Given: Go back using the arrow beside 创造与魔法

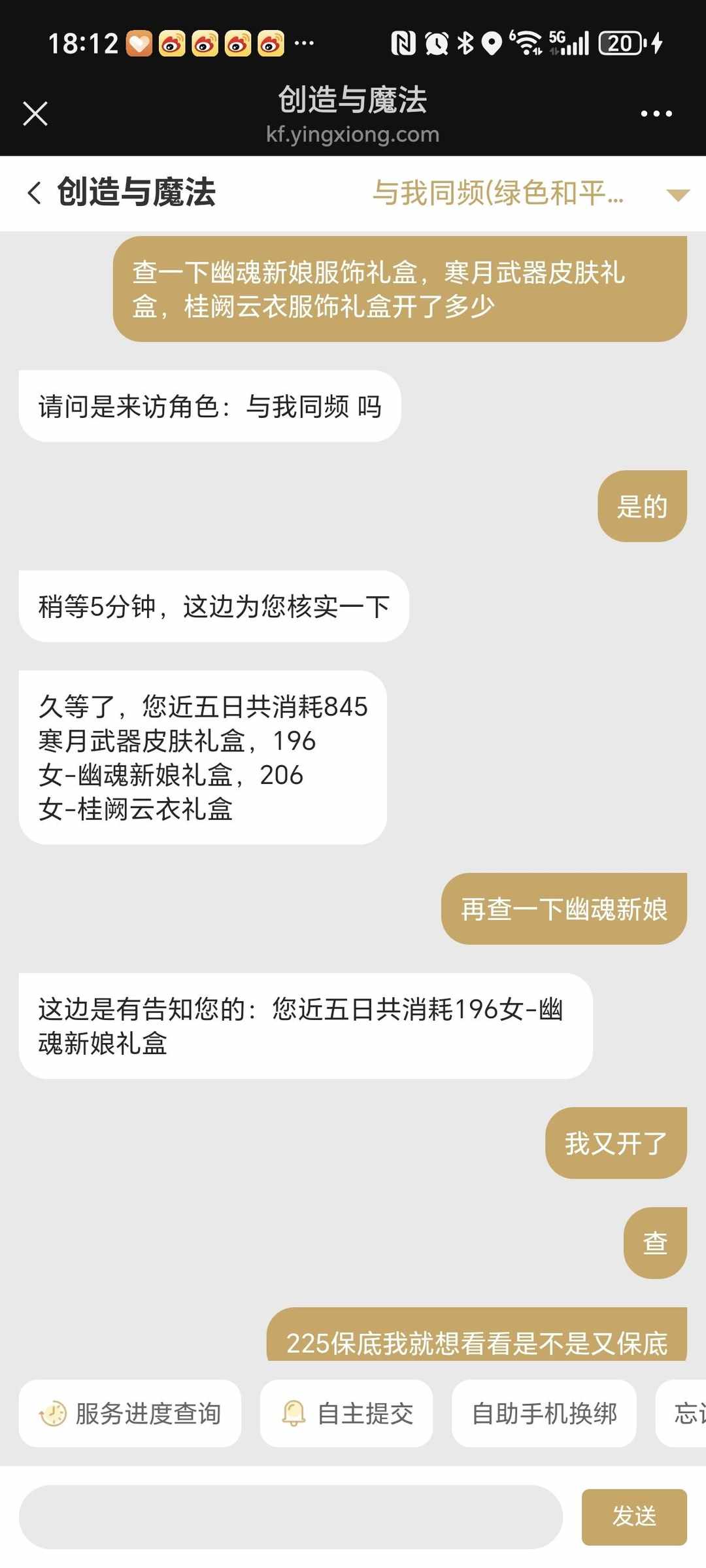Looking at the screenshot, I should coord(35,193).
